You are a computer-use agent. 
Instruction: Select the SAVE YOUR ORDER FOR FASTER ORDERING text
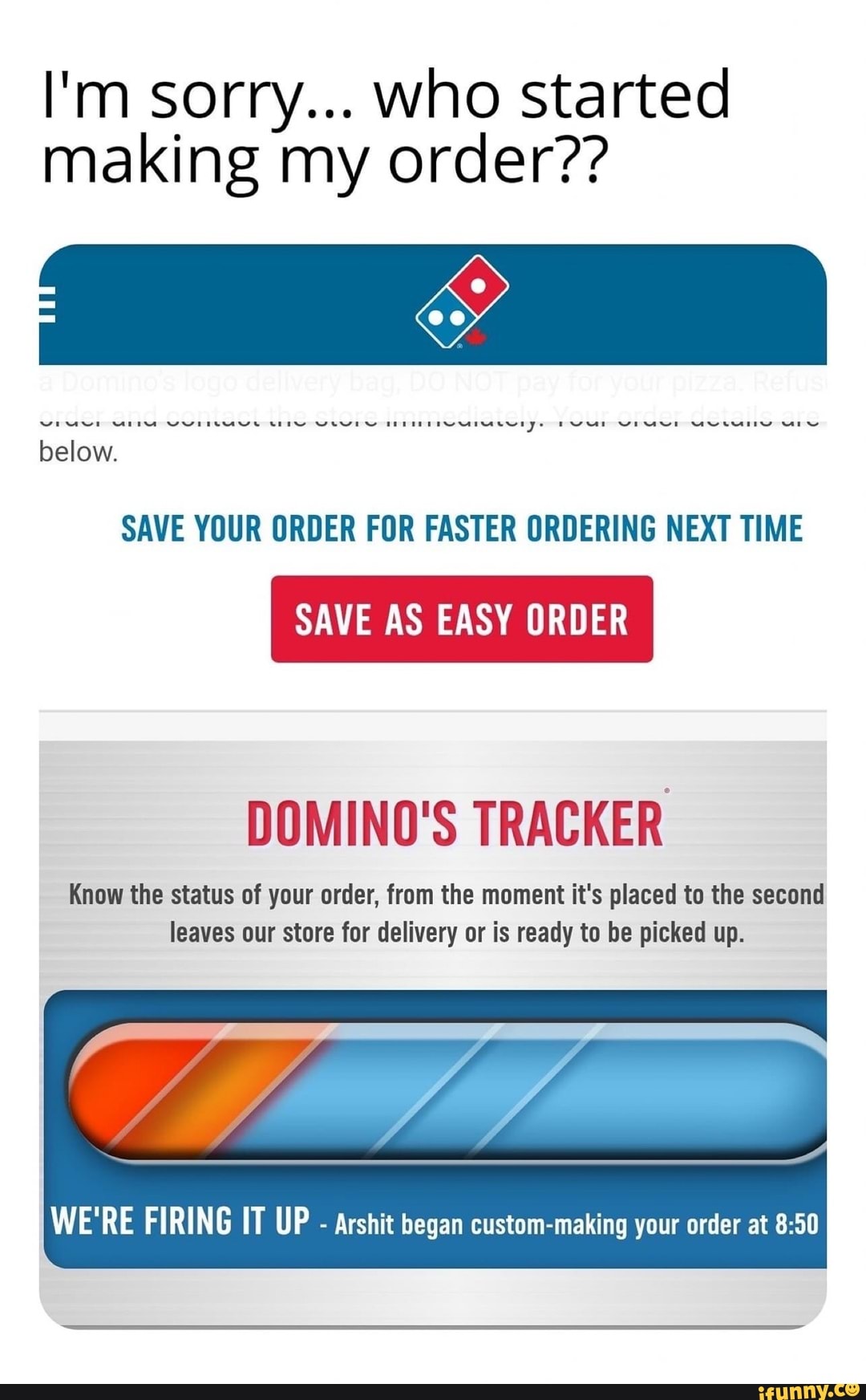(461, 529)
